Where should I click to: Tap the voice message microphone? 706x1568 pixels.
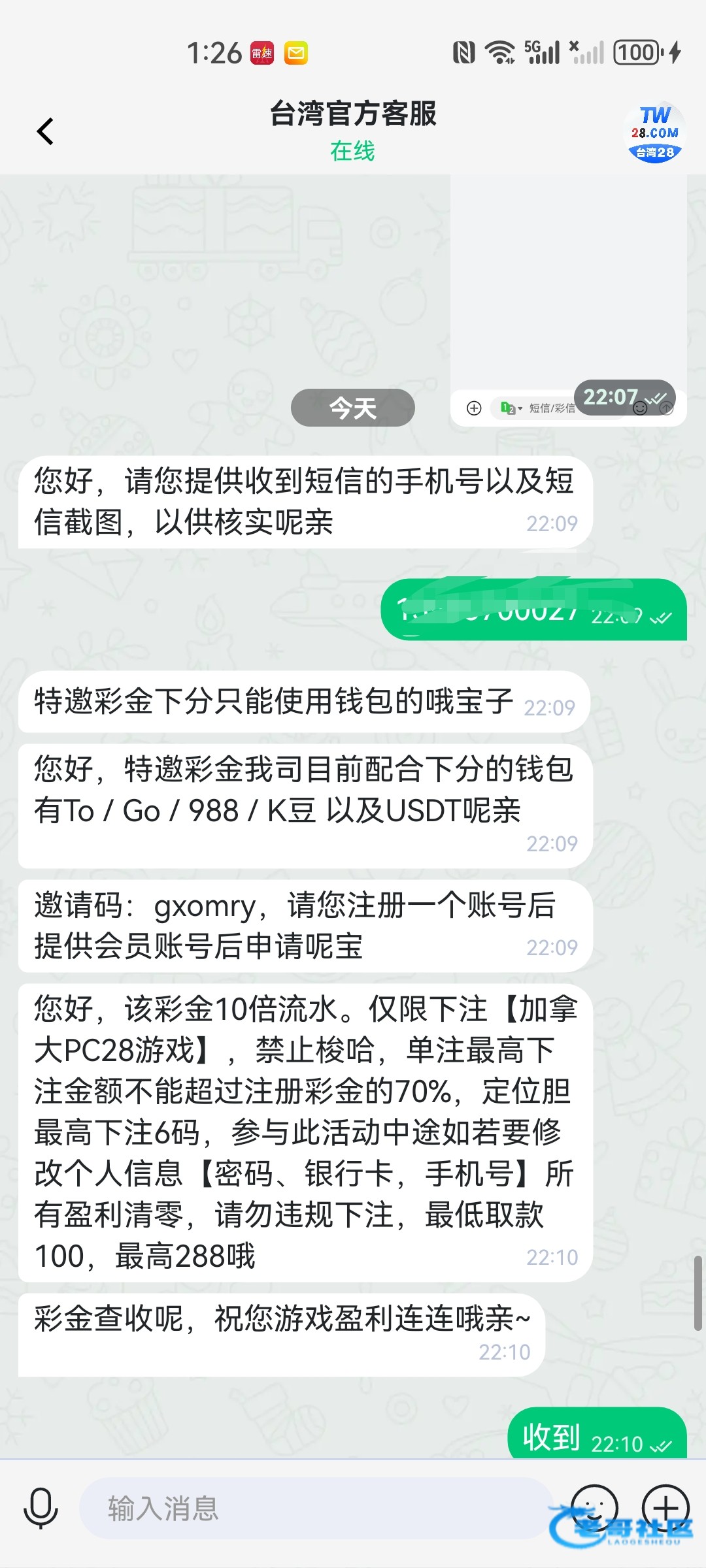coord(41,1508)
